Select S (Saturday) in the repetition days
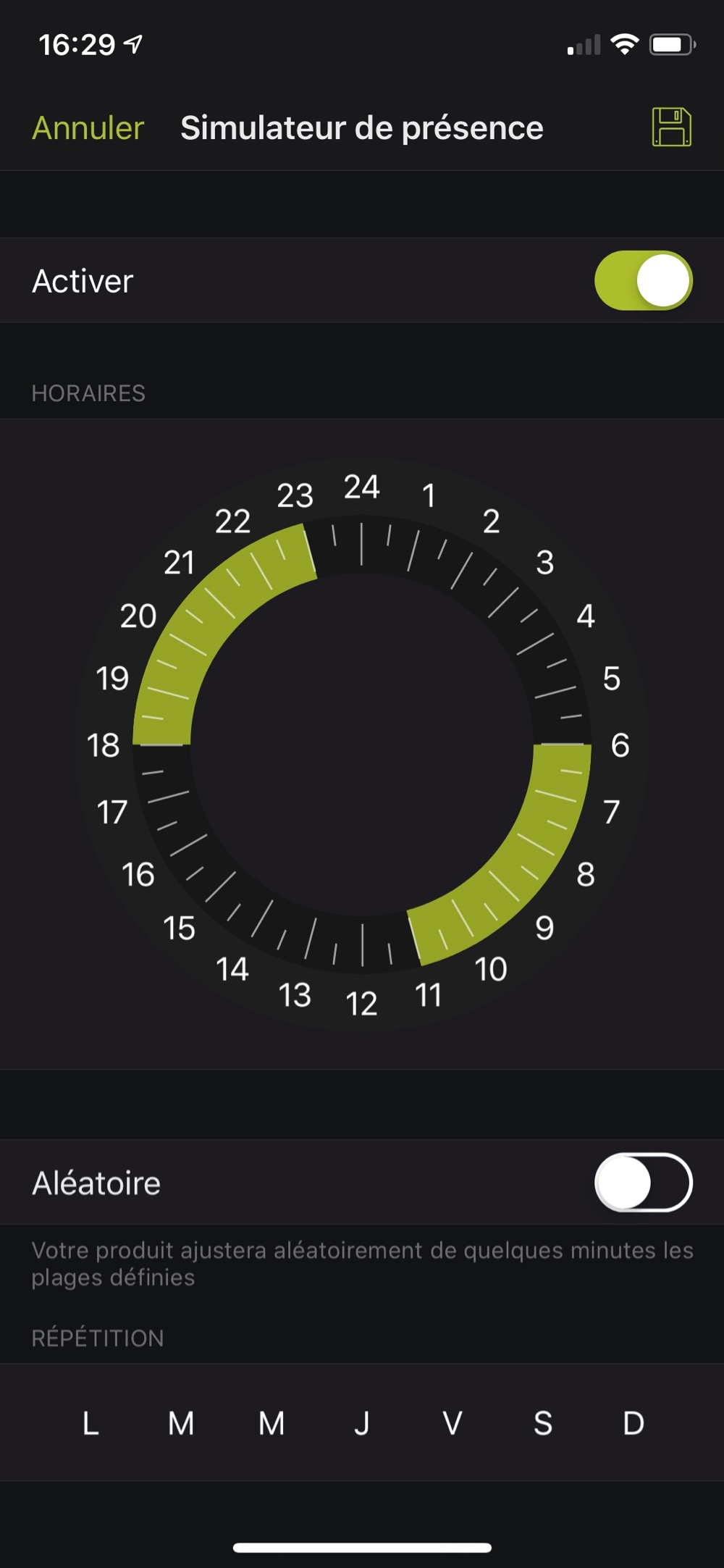 (543, 1423)
